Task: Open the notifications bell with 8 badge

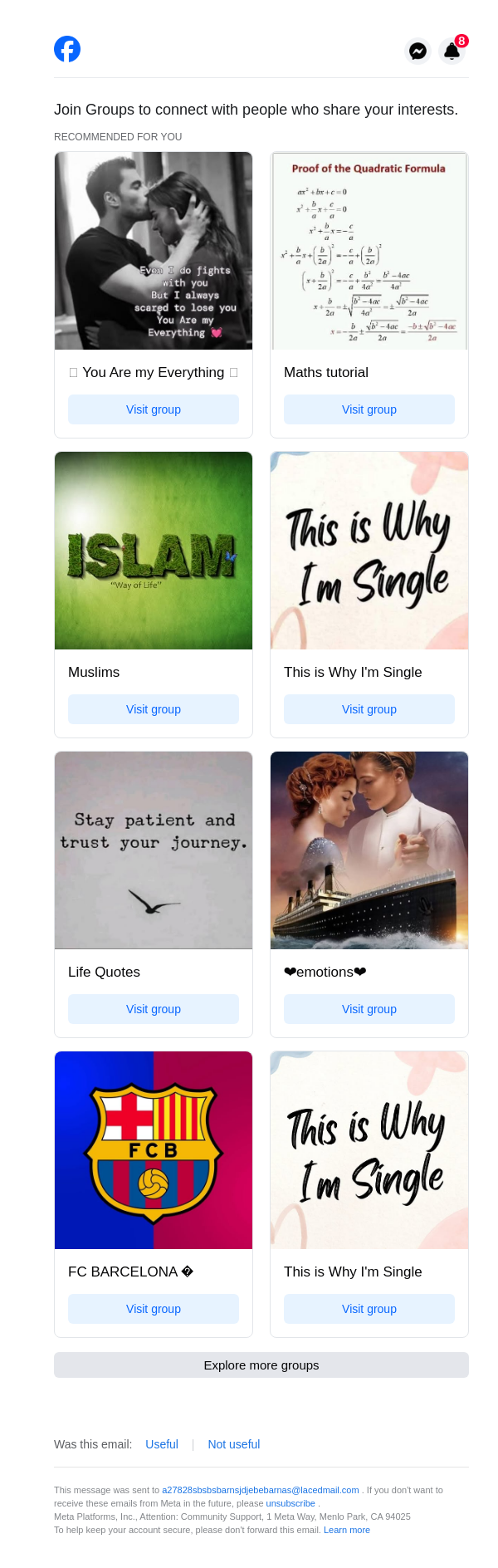Action: (x=452, y=51)
